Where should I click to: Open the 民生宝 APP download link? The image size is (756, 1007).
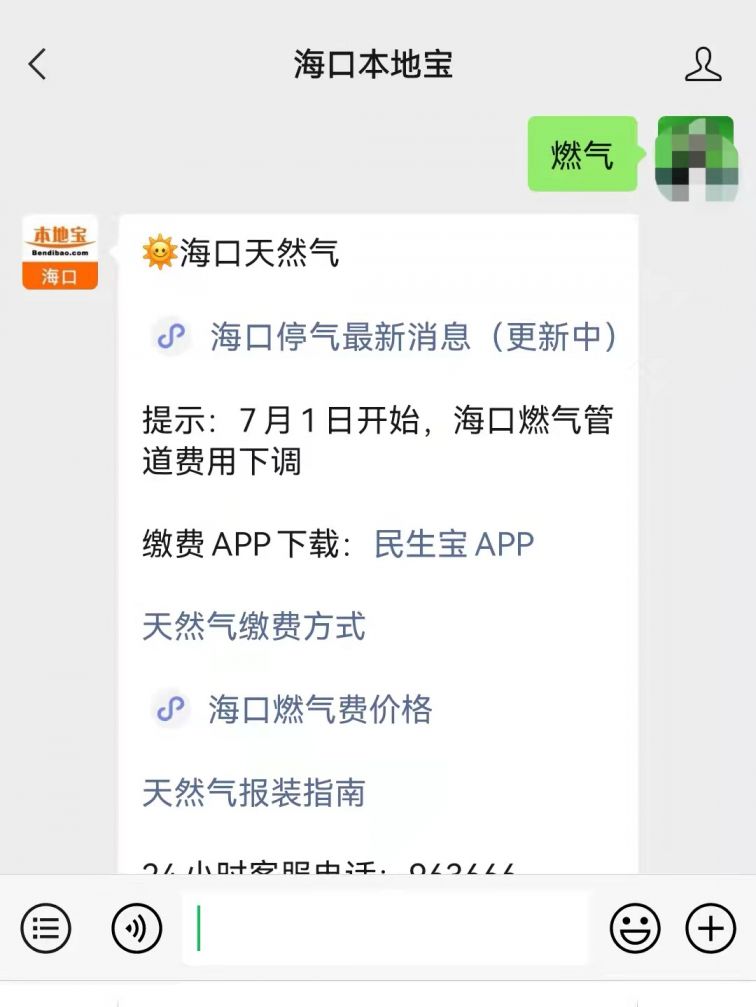(454, 544)
